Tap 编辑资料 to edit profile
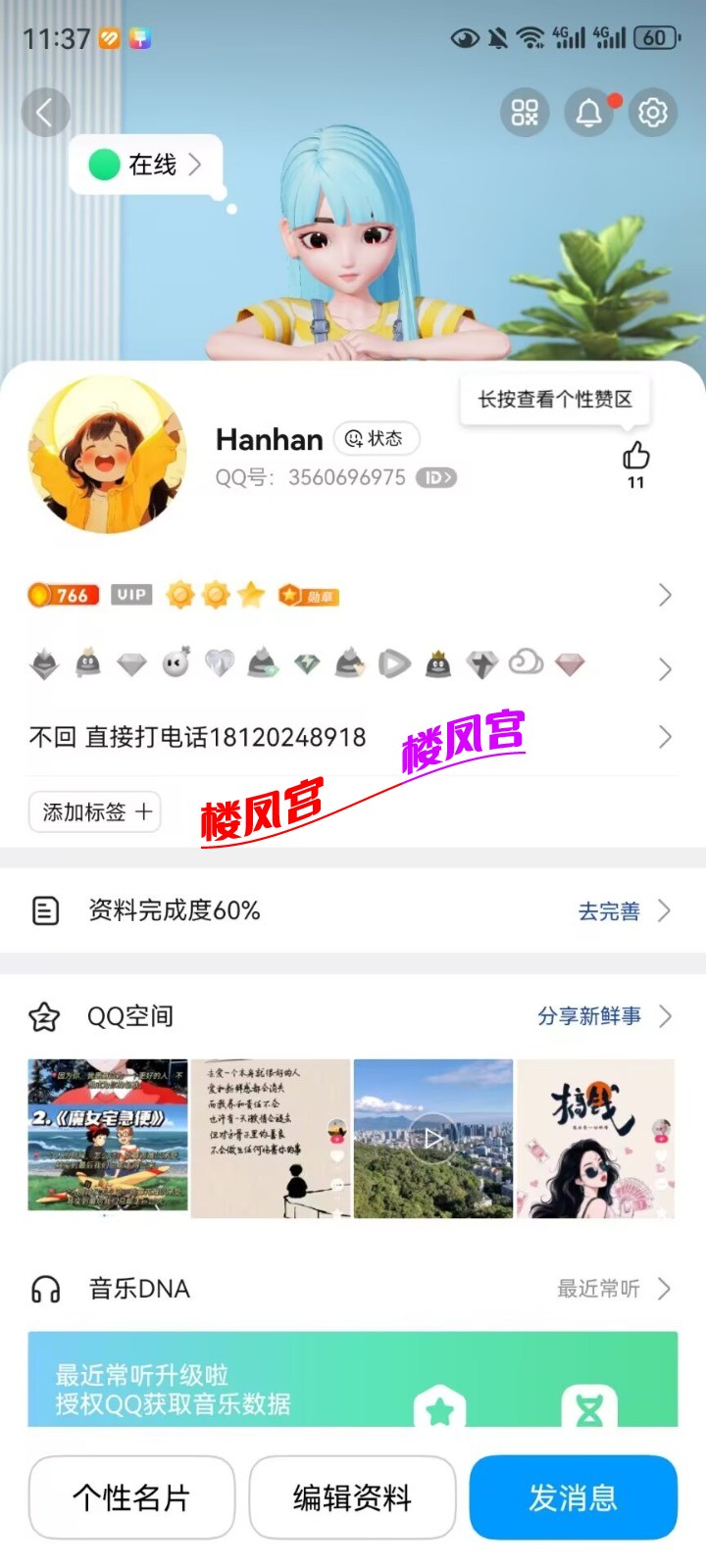This screenshot has width=706, height=1568. (x=352, y=1497)
